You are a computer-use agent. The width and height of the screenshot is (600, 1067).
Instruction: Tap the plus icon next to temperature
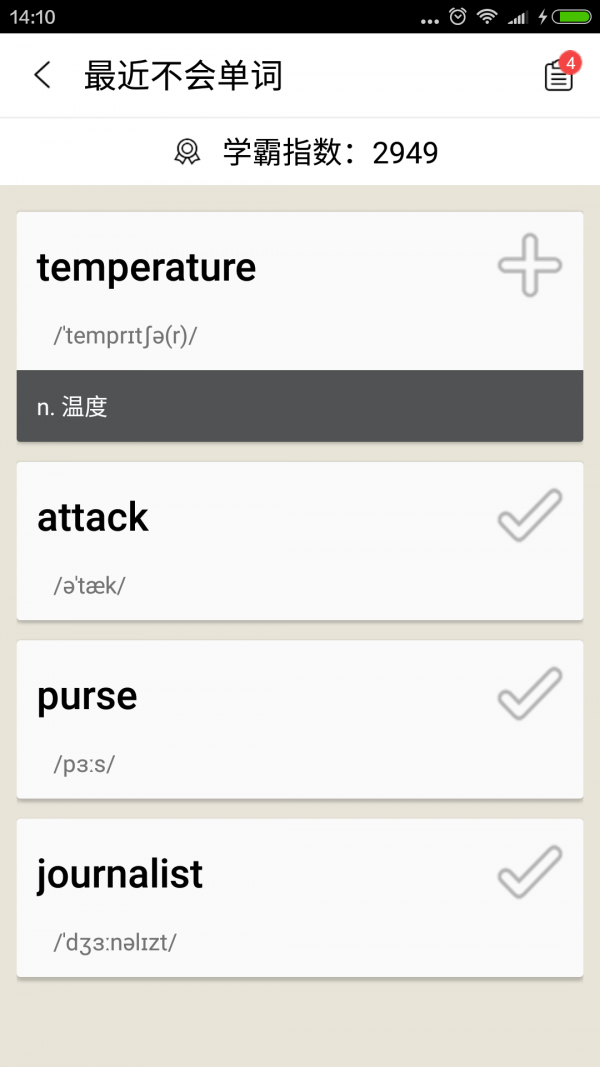pyautogui.click(x=530, y=266)
